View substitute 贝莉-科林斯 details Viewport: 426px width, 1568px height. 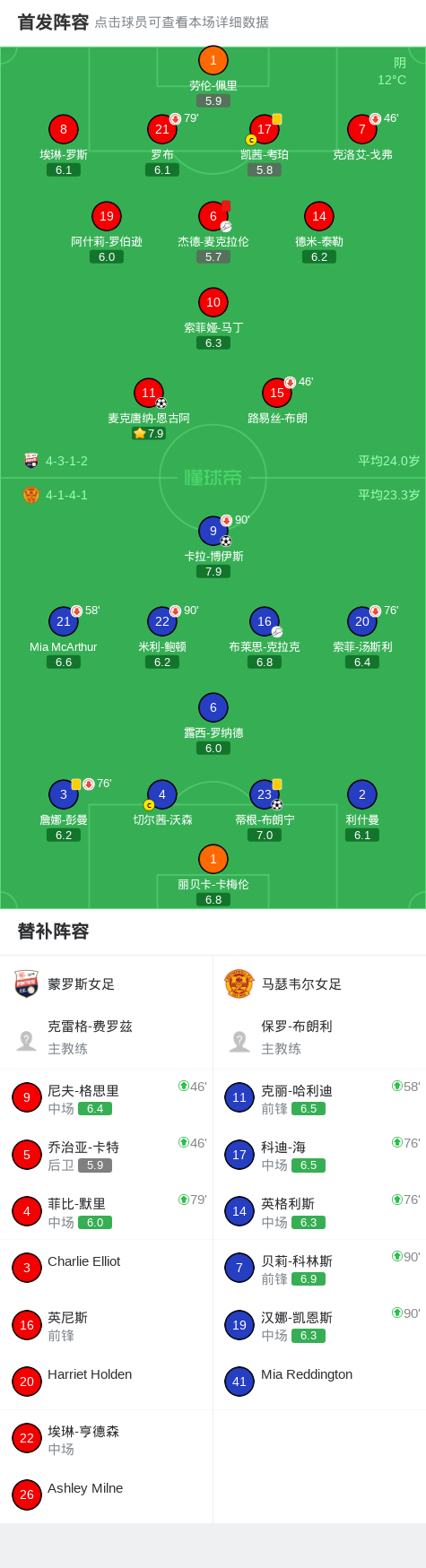(x=320, y=1269)
